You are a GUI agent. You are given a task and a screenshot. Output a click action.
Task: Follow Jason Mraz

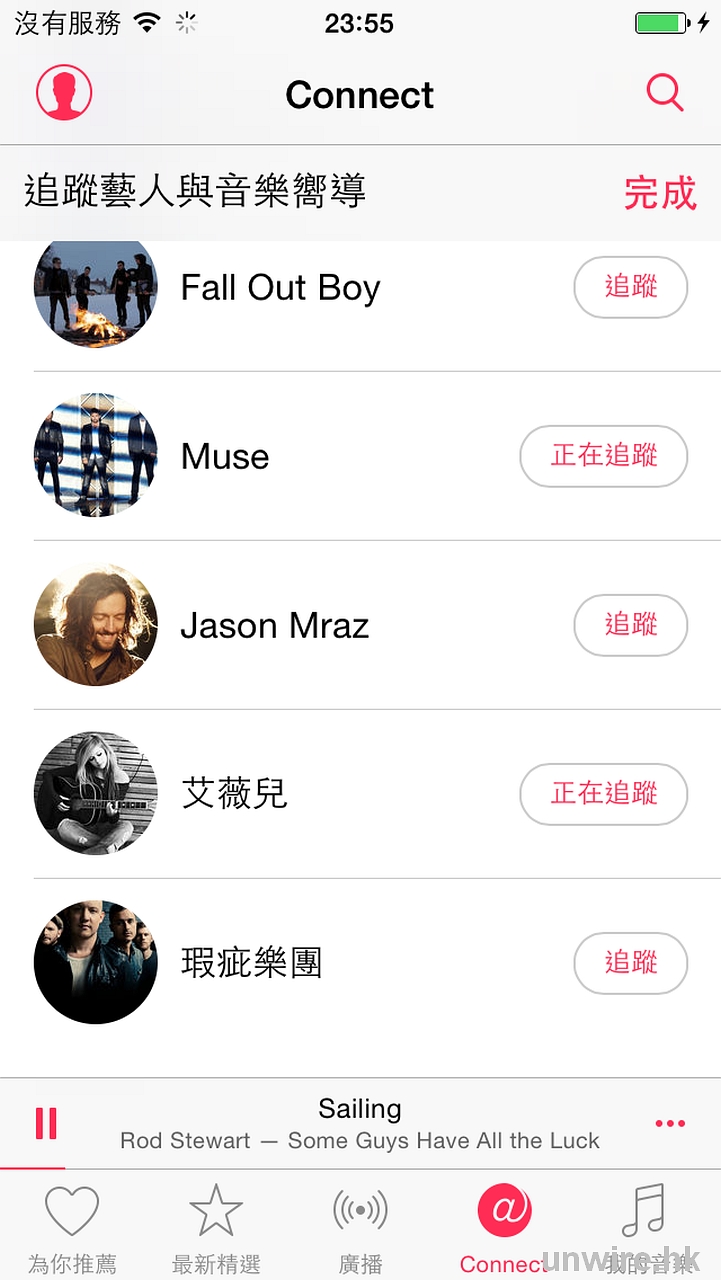click(630, 626)
